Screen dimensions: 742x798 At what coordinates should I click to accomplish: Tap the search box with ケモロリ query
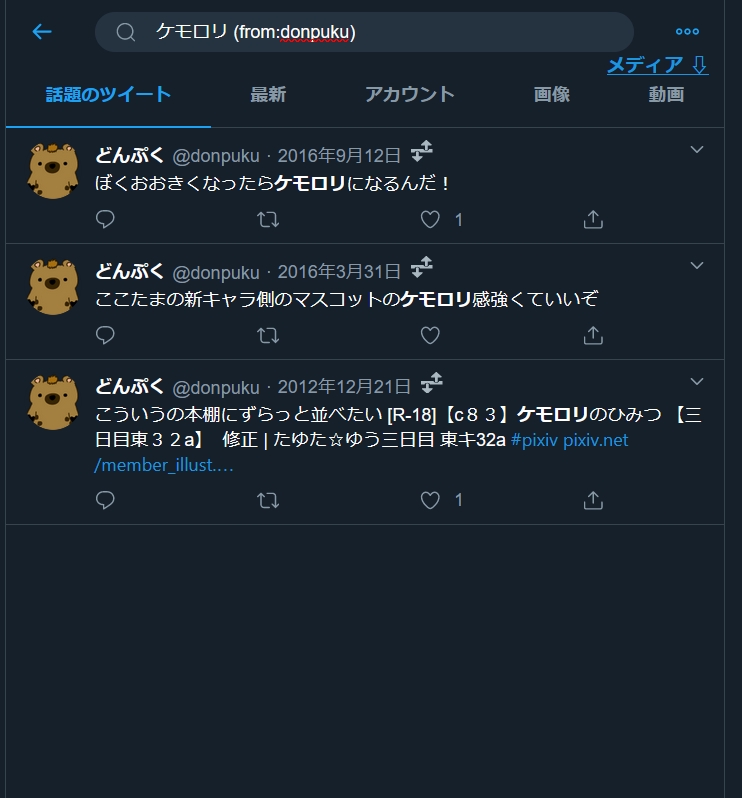coord(365,32)
